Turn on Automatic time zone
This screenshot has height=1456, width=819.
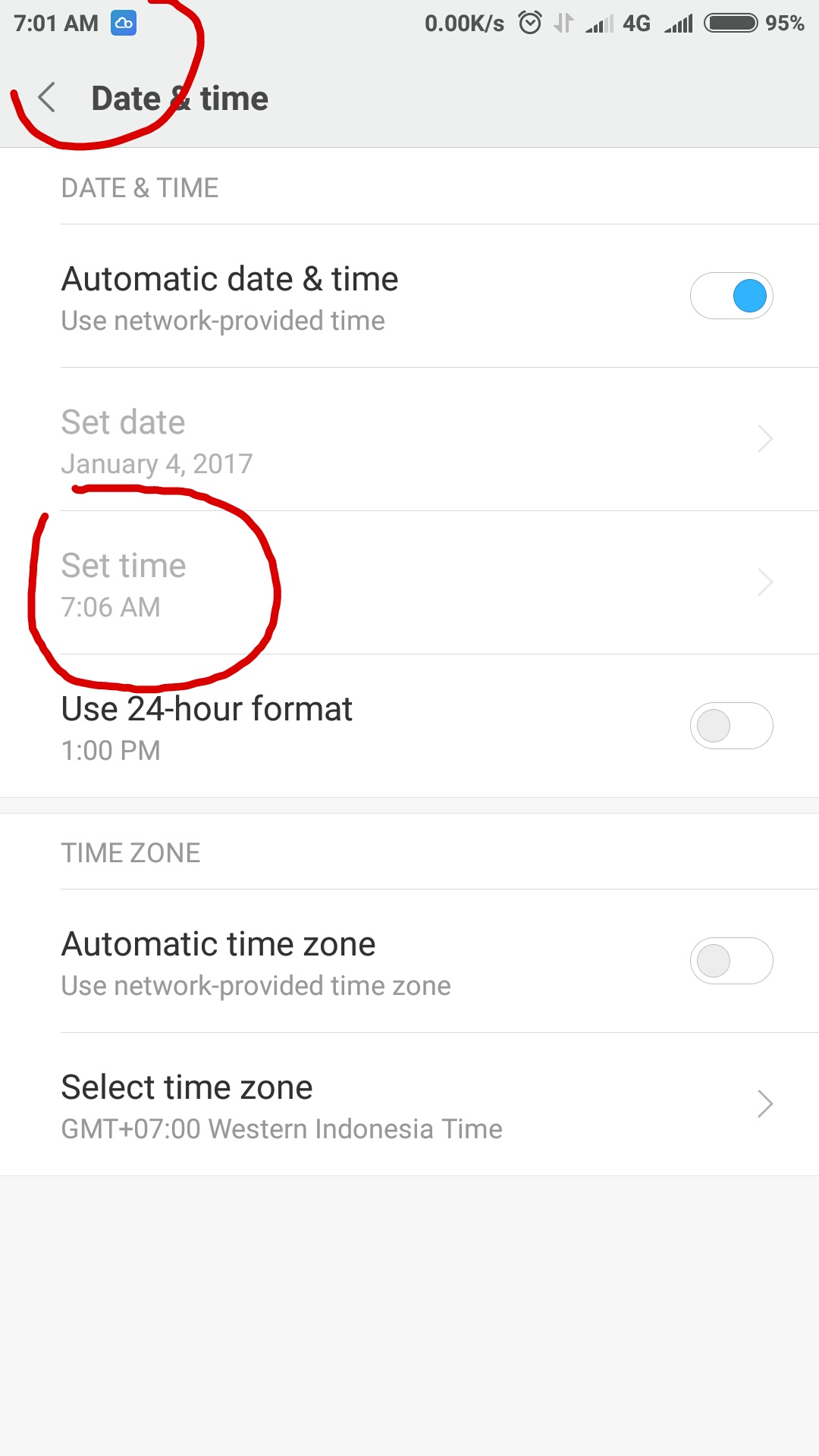click(731, 961)
